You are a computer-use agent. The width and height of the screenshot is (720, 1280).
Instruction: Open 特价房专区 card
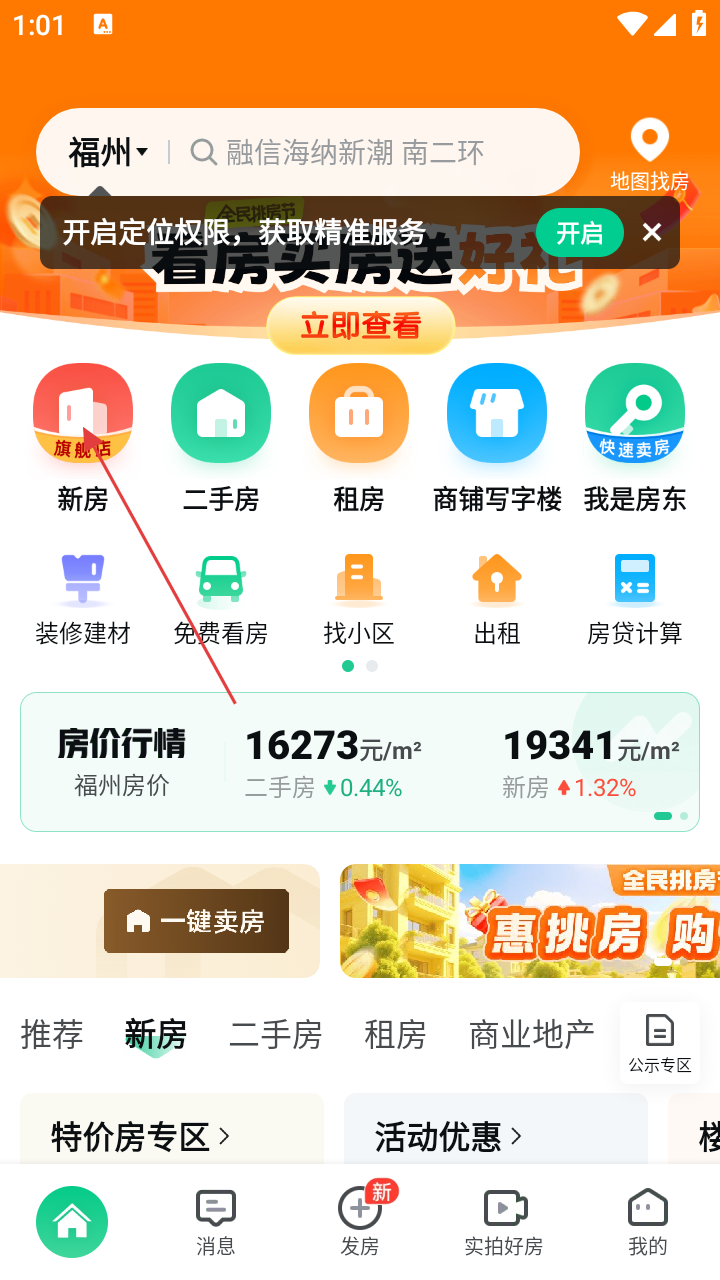point(141,1136)
